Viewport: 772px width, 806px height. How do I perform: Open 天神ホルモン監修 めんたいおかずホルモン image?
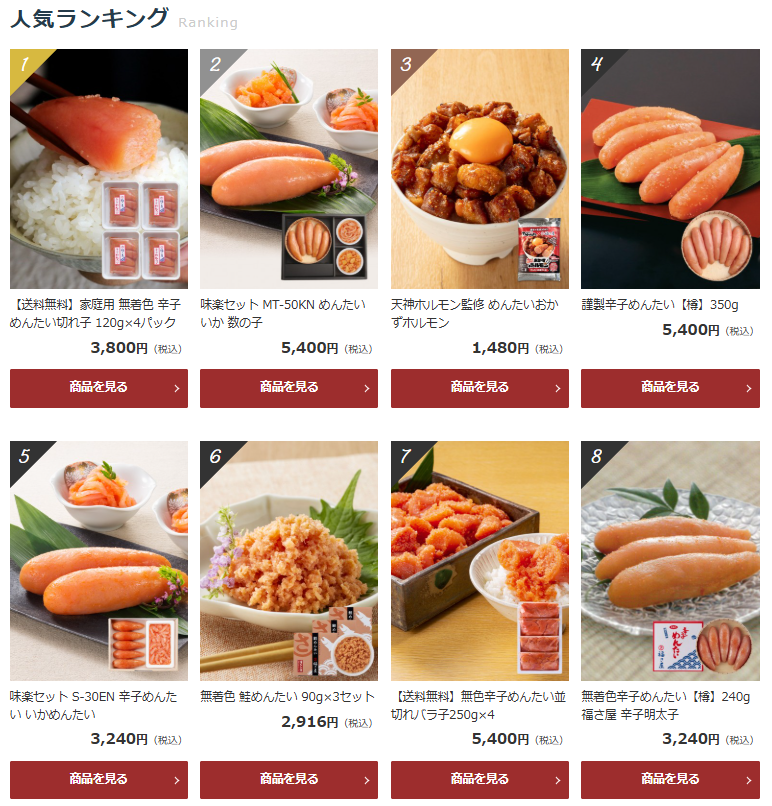pos(479,169)
